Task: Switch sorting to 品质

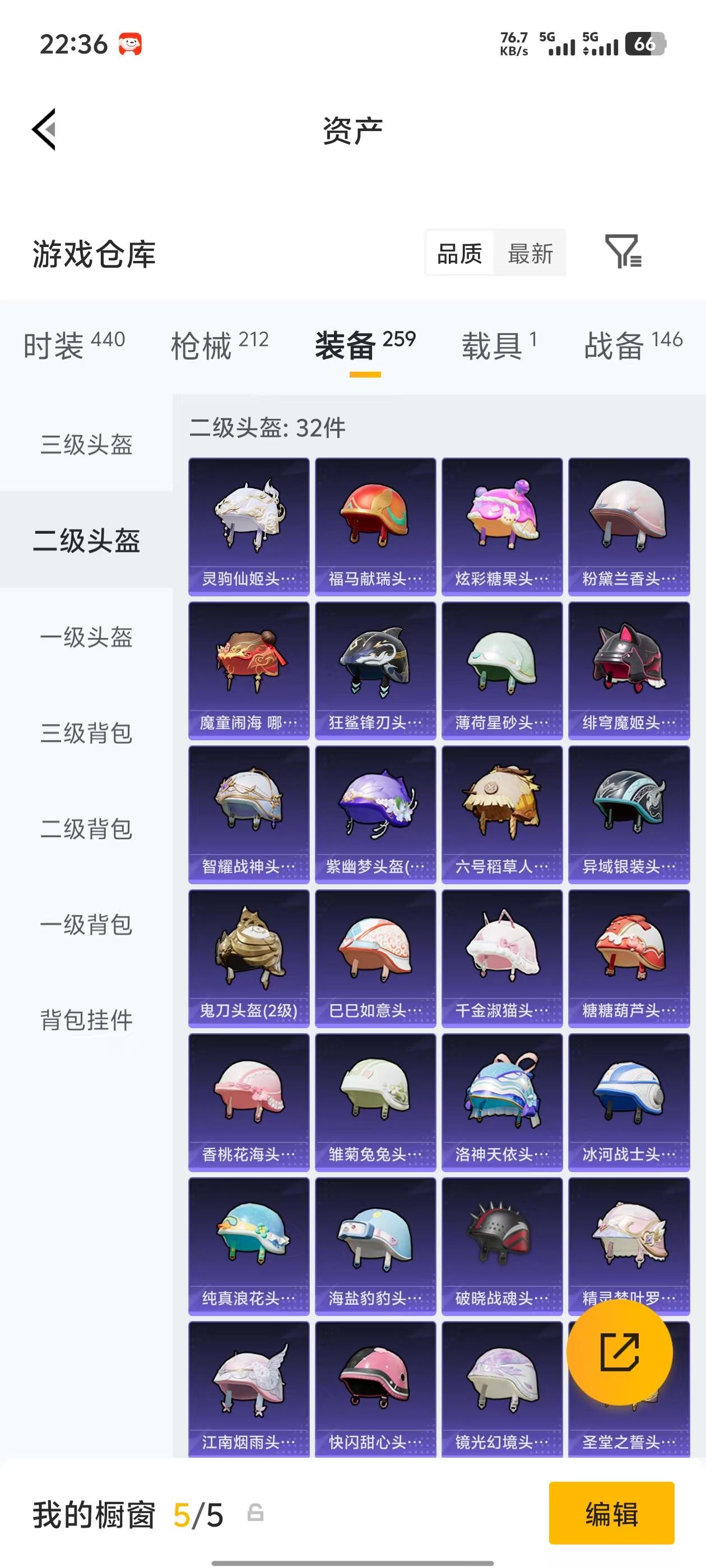Action: [461, 253]
